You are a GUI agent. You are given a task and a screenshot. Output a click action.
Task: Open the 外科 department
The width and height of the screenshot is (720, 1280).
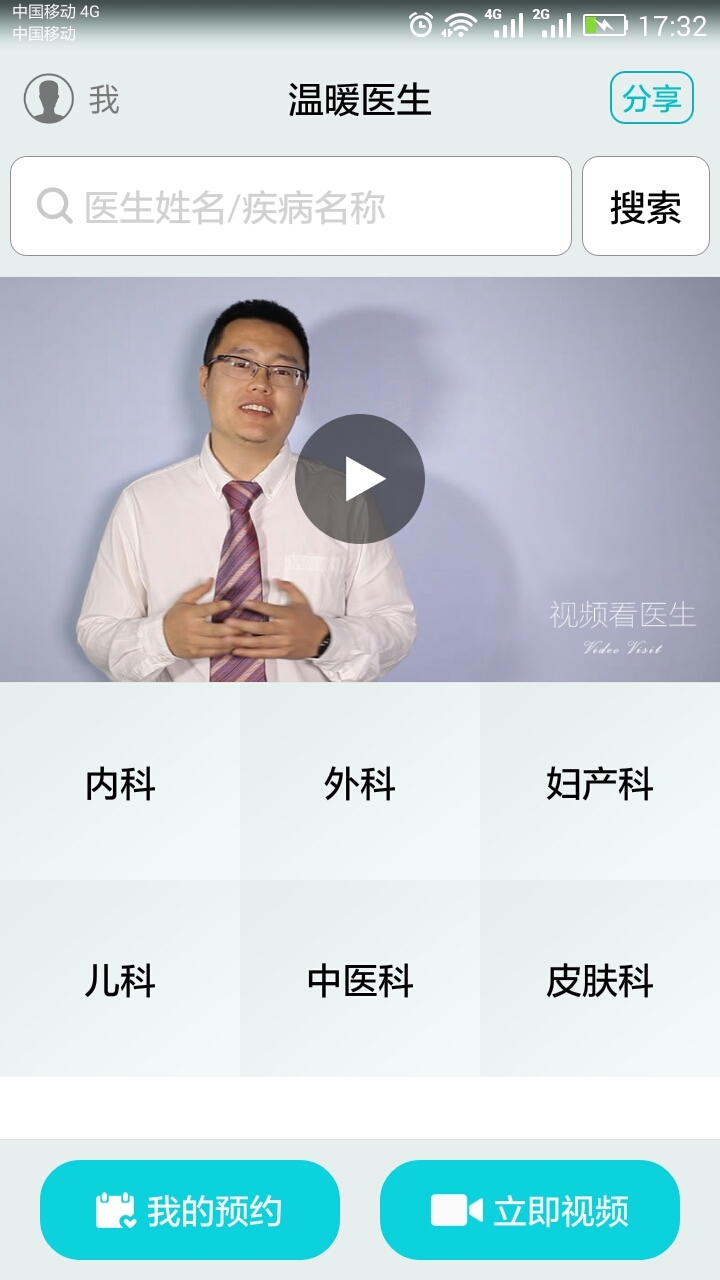(x=360, y=783)
